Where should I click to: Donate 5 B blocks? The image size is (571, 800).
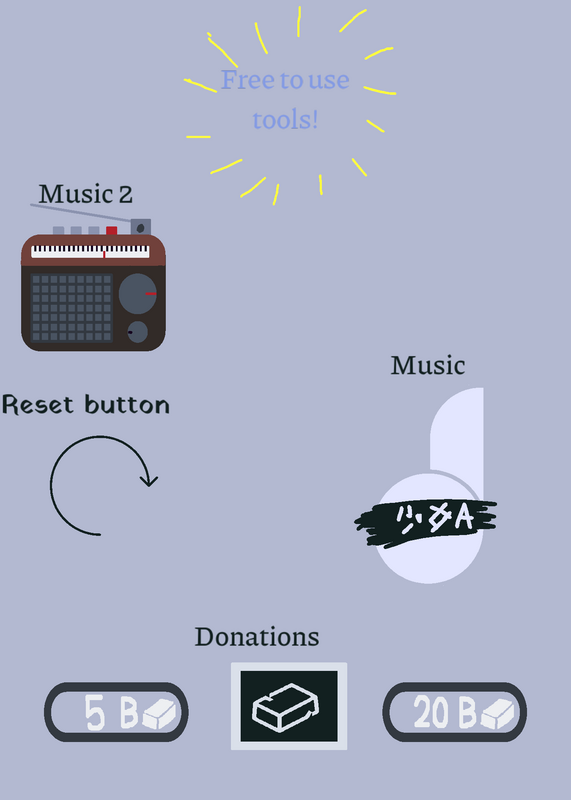click(116, 712)
